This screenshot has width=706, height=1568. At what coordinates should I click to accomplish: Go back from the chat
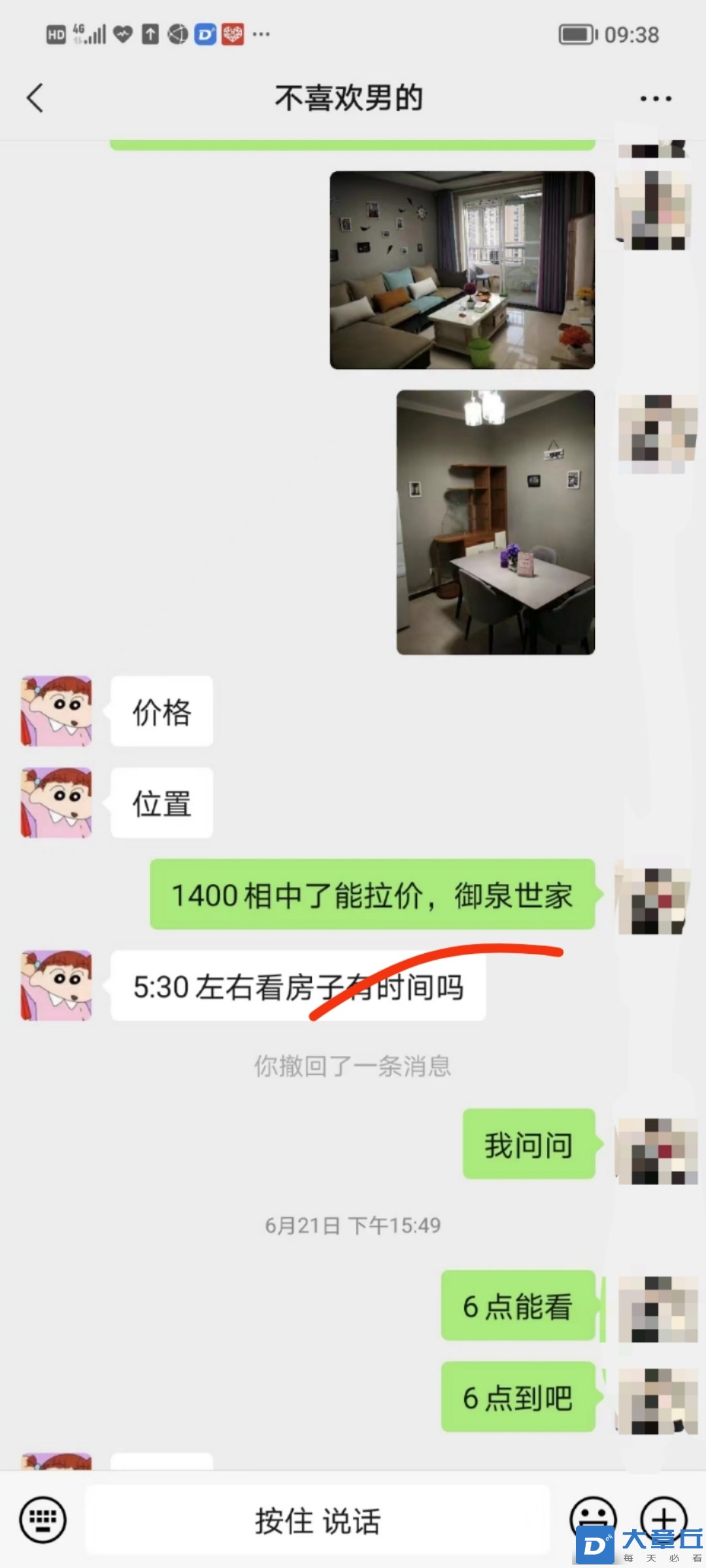[35, 99]
